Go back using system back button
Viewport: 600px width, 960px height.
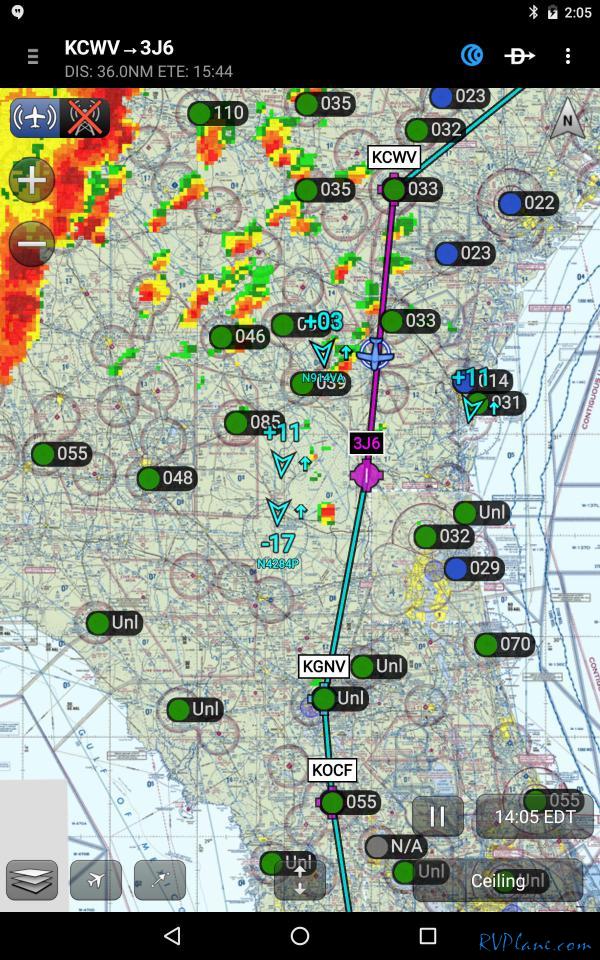point(172,936)
